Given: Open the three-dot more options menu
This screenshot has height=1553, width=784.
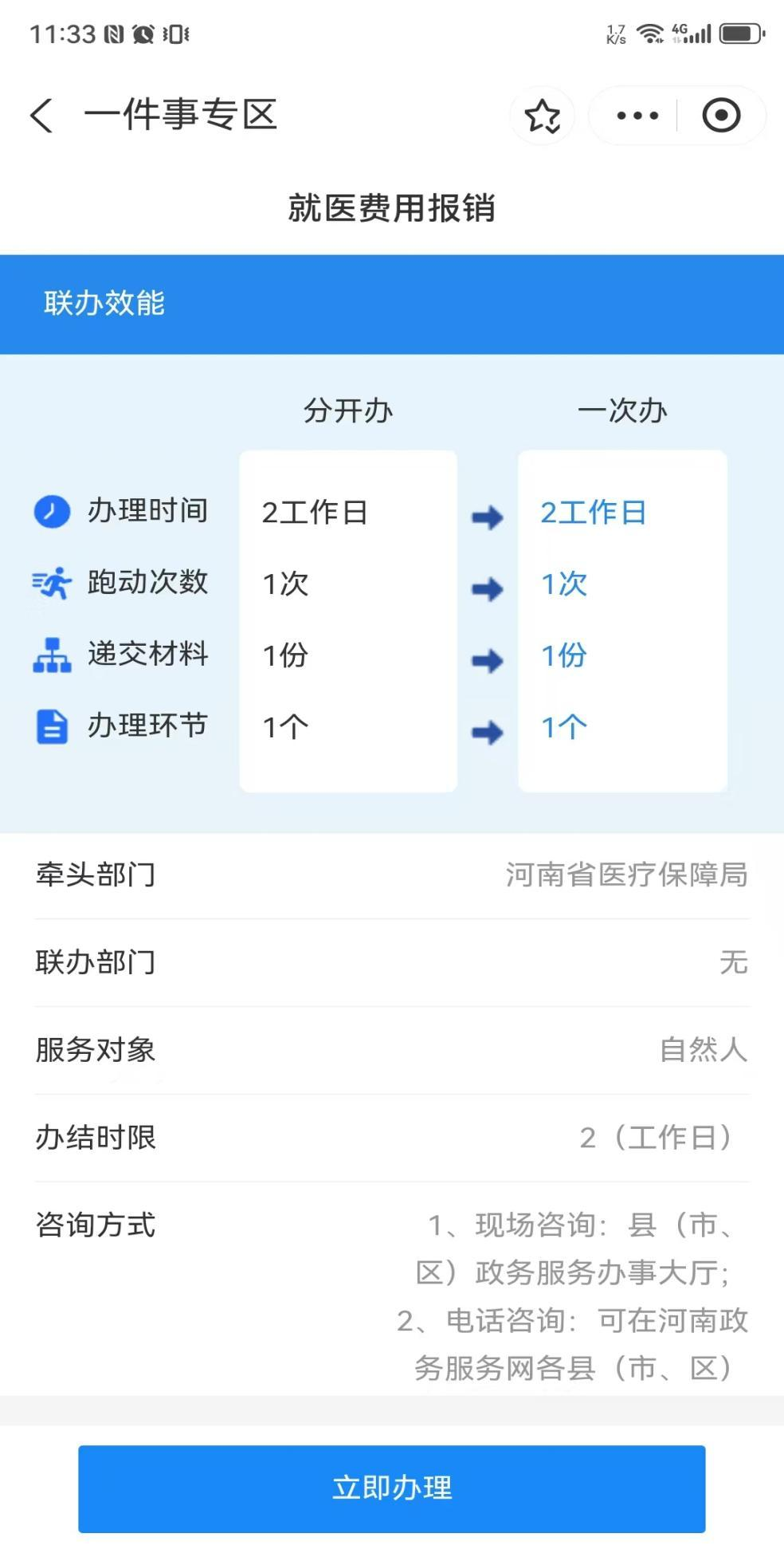Looking at the screenshot, I should pos(637,116).
